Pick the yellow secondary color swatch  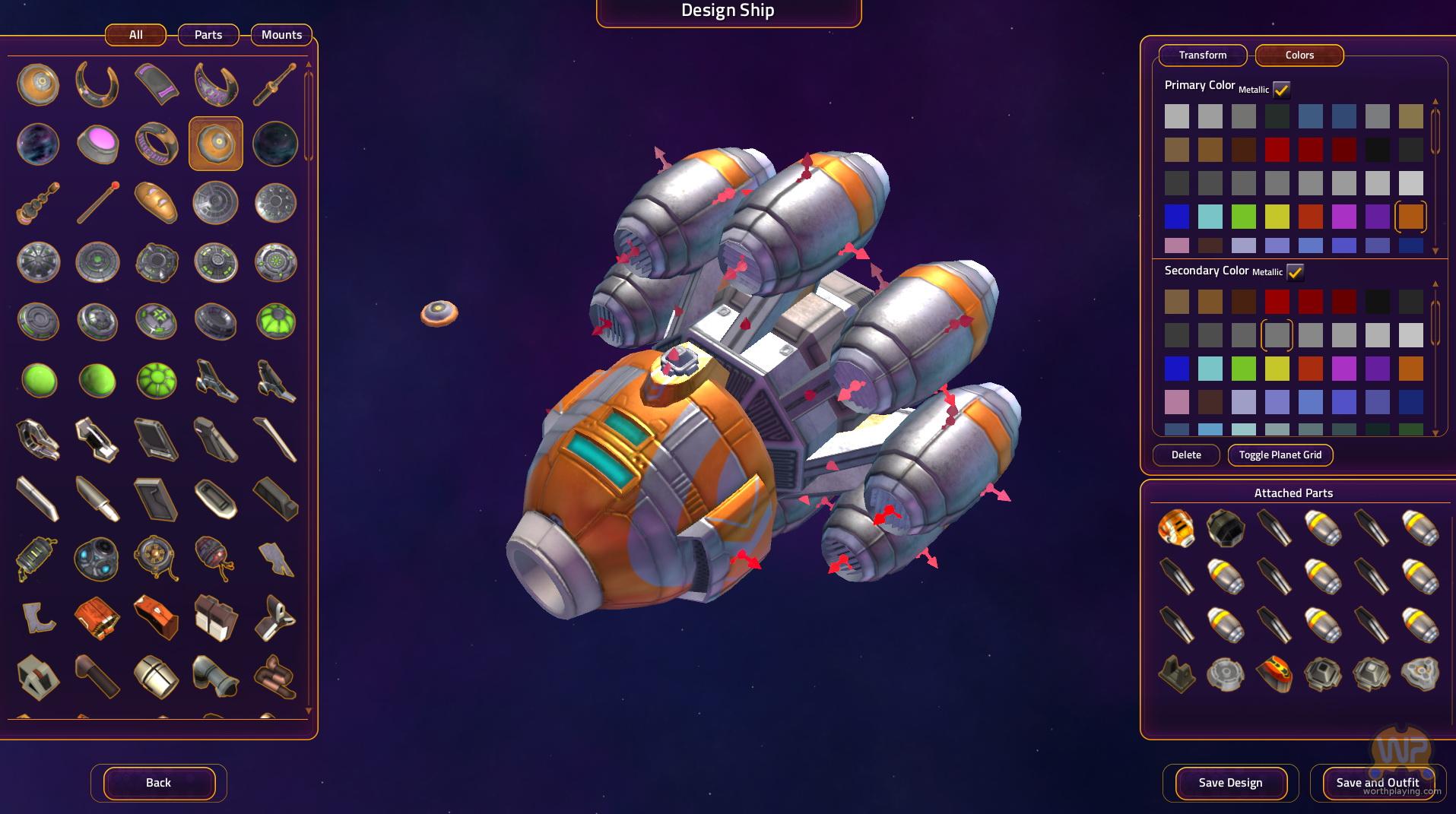click(x=1277, y=369)
